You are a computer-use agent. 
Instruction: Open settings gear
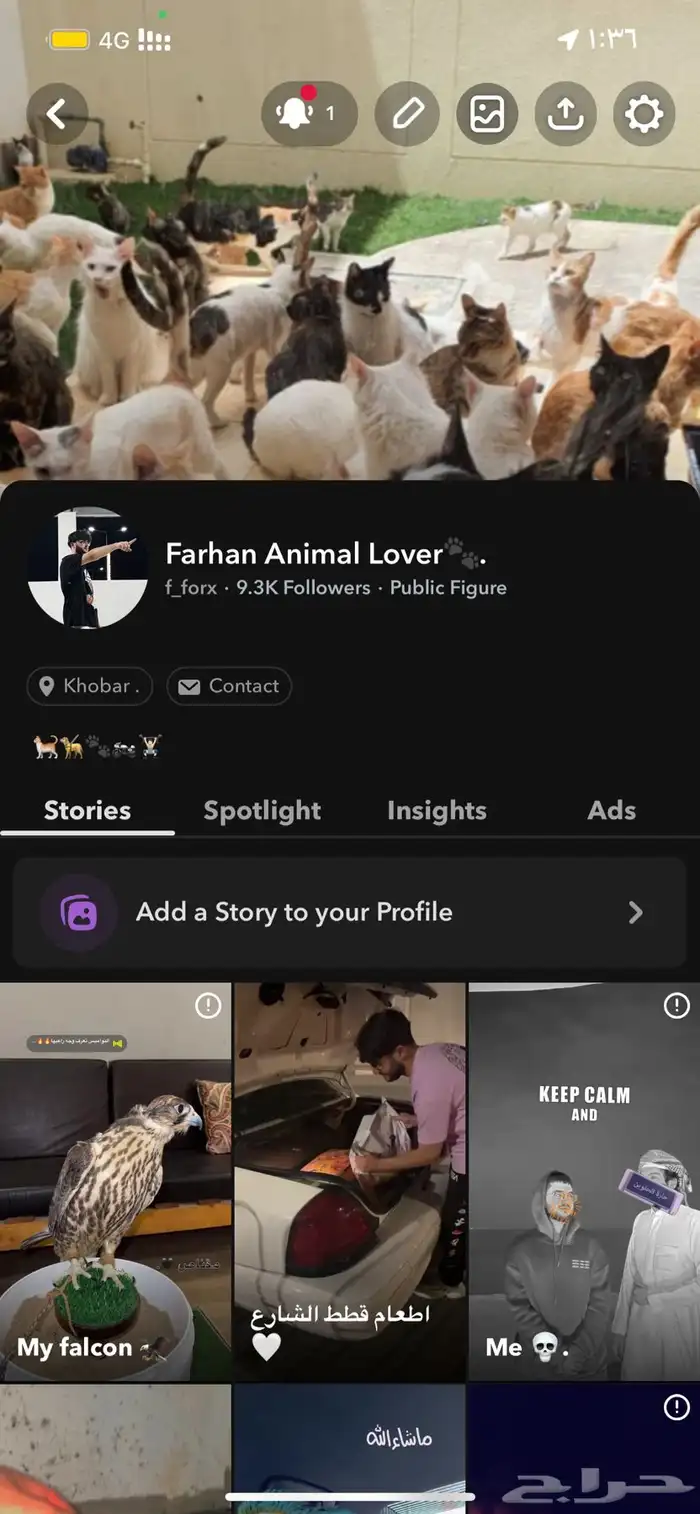pos(643,114)
